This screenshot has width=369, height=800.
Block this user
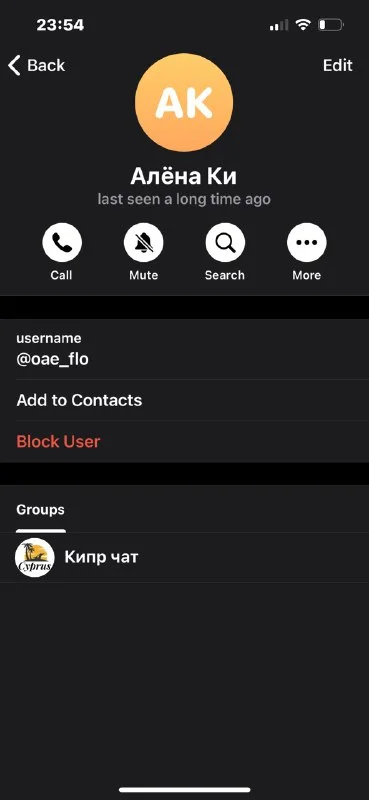[x=184, y=441]
